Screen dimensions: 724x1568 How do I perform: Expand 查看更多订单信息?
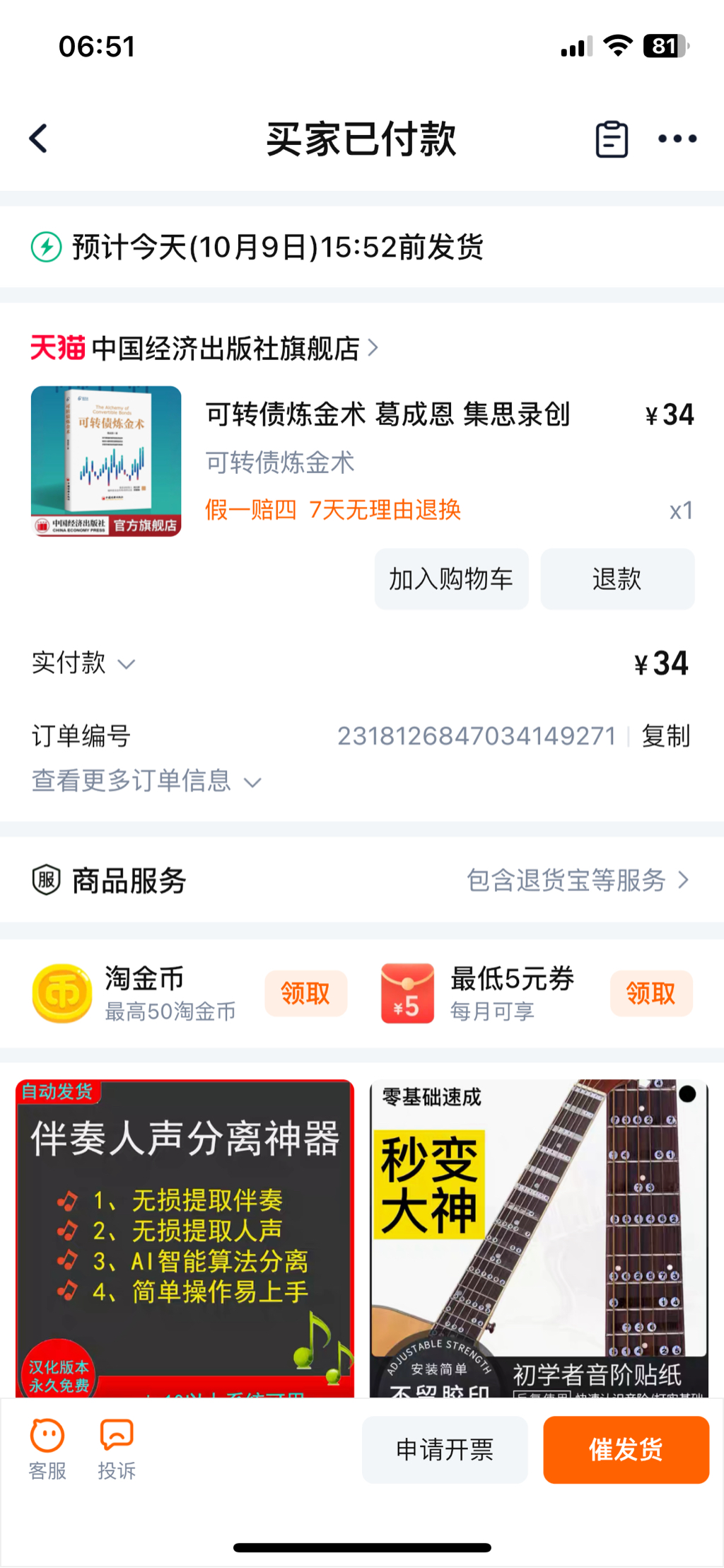[146, 781]
